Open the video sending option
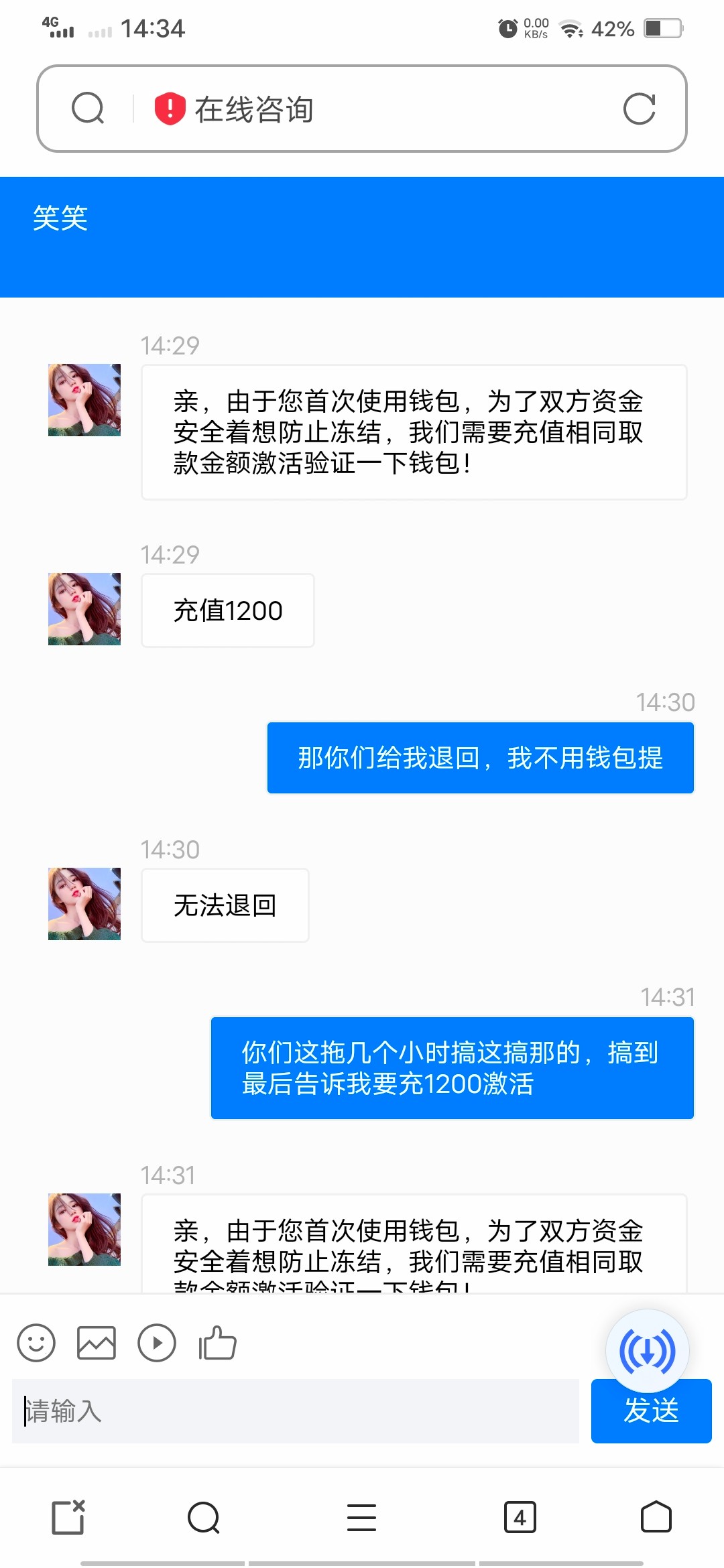 157,1343
